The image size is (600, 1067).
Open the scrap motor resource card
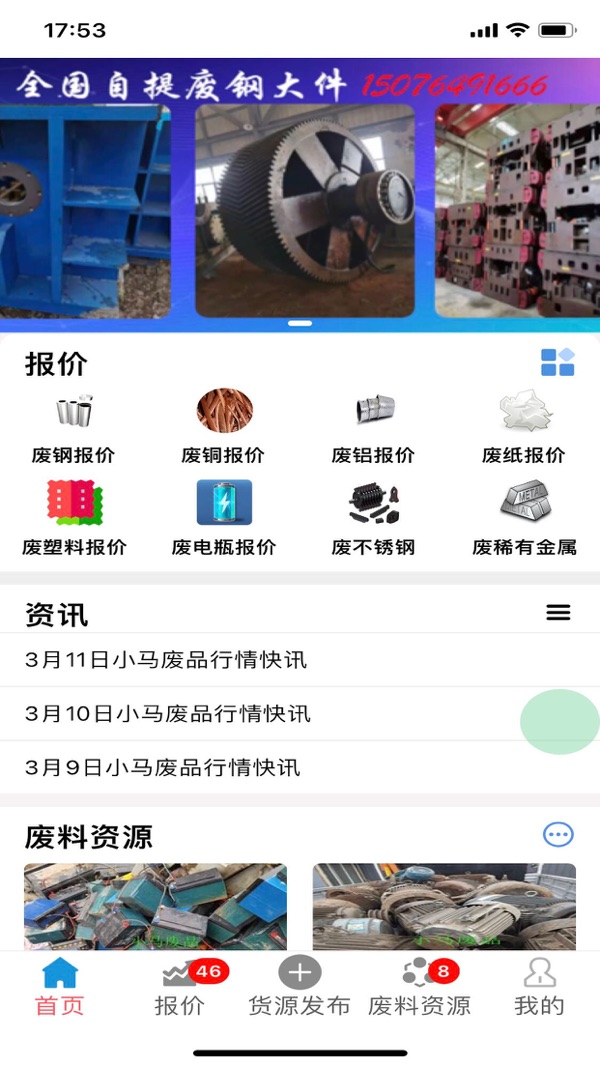(444, 906)
